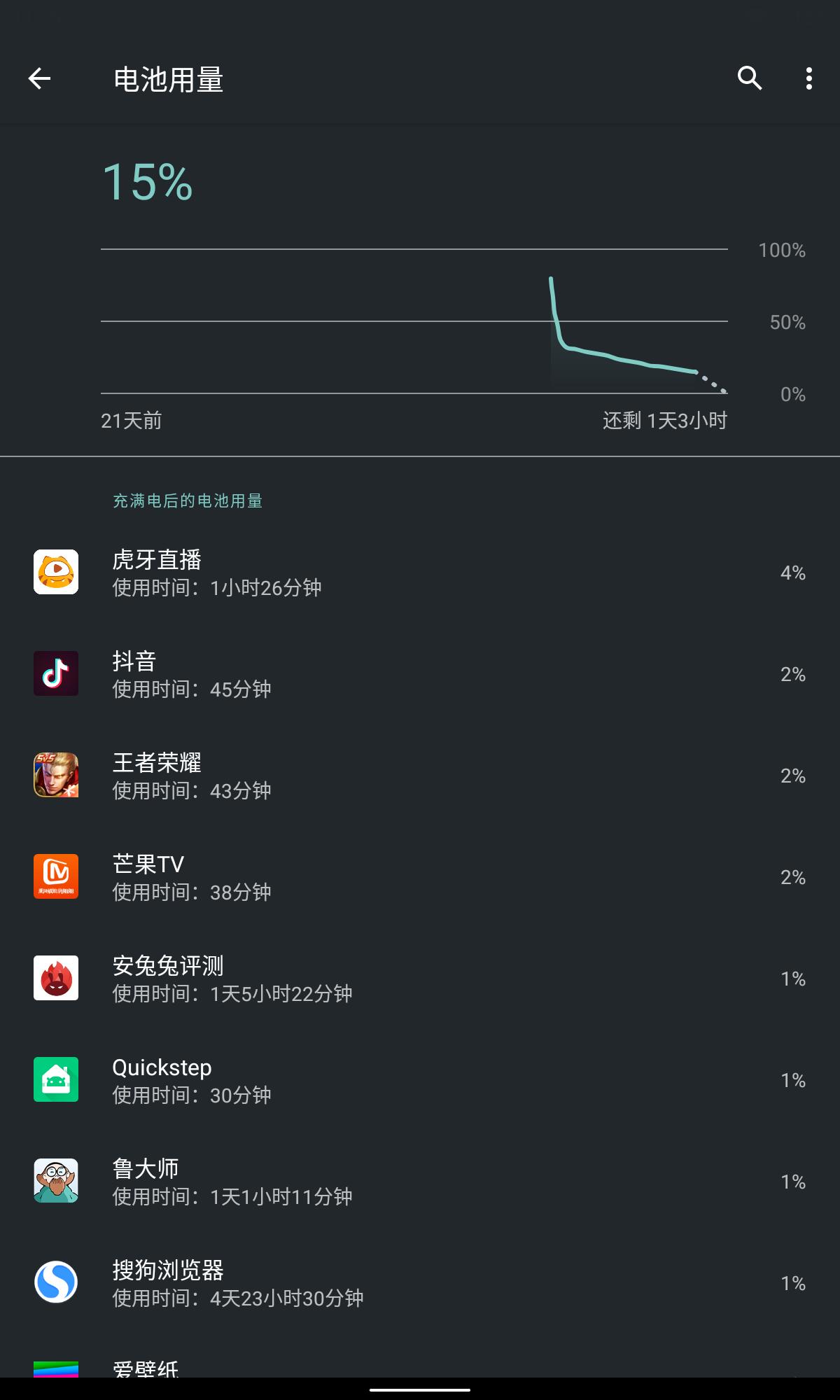Screen dimensions: 840x1400
Task: View 王者荣耀 battery usage
Action: [420, 776]
